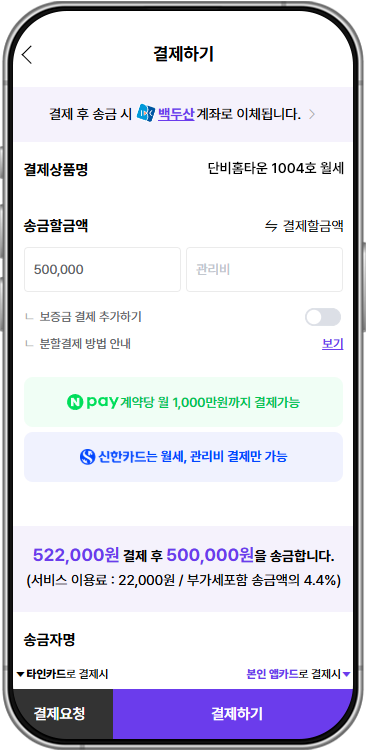Go back using the top-left arrow
Screen dimensions: 367x750
27,55
